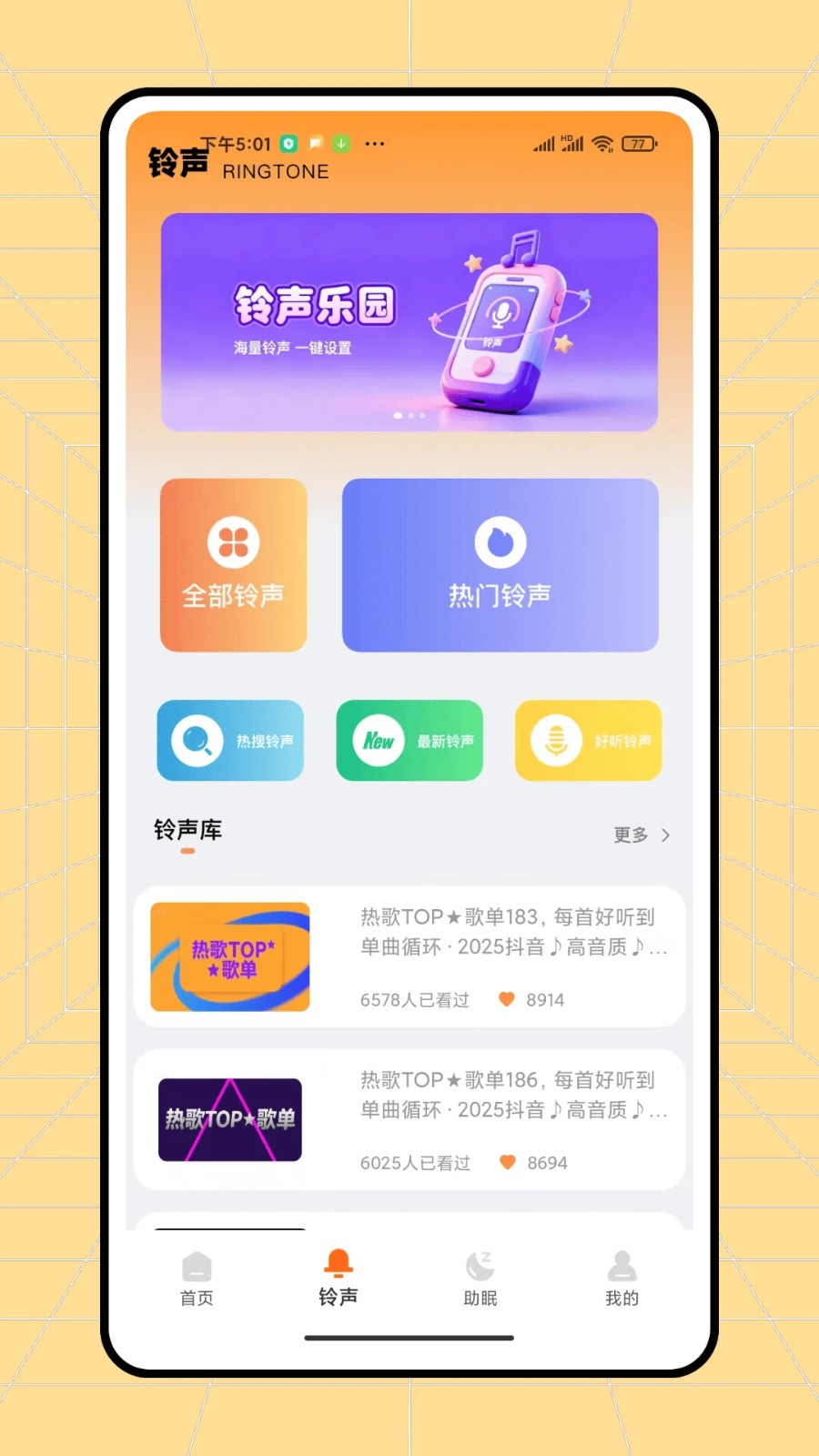
Task: Tap the download arrow in status bar
Action: coord(339,144)
